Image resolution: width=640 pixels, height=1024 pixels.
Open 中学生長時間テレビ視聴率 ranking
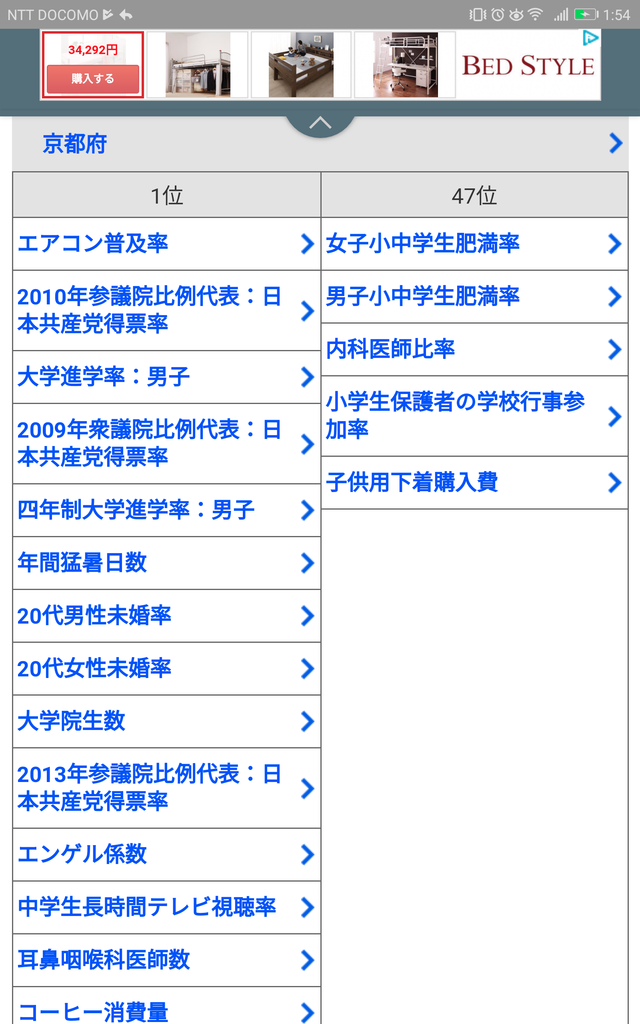pos(167,908)
